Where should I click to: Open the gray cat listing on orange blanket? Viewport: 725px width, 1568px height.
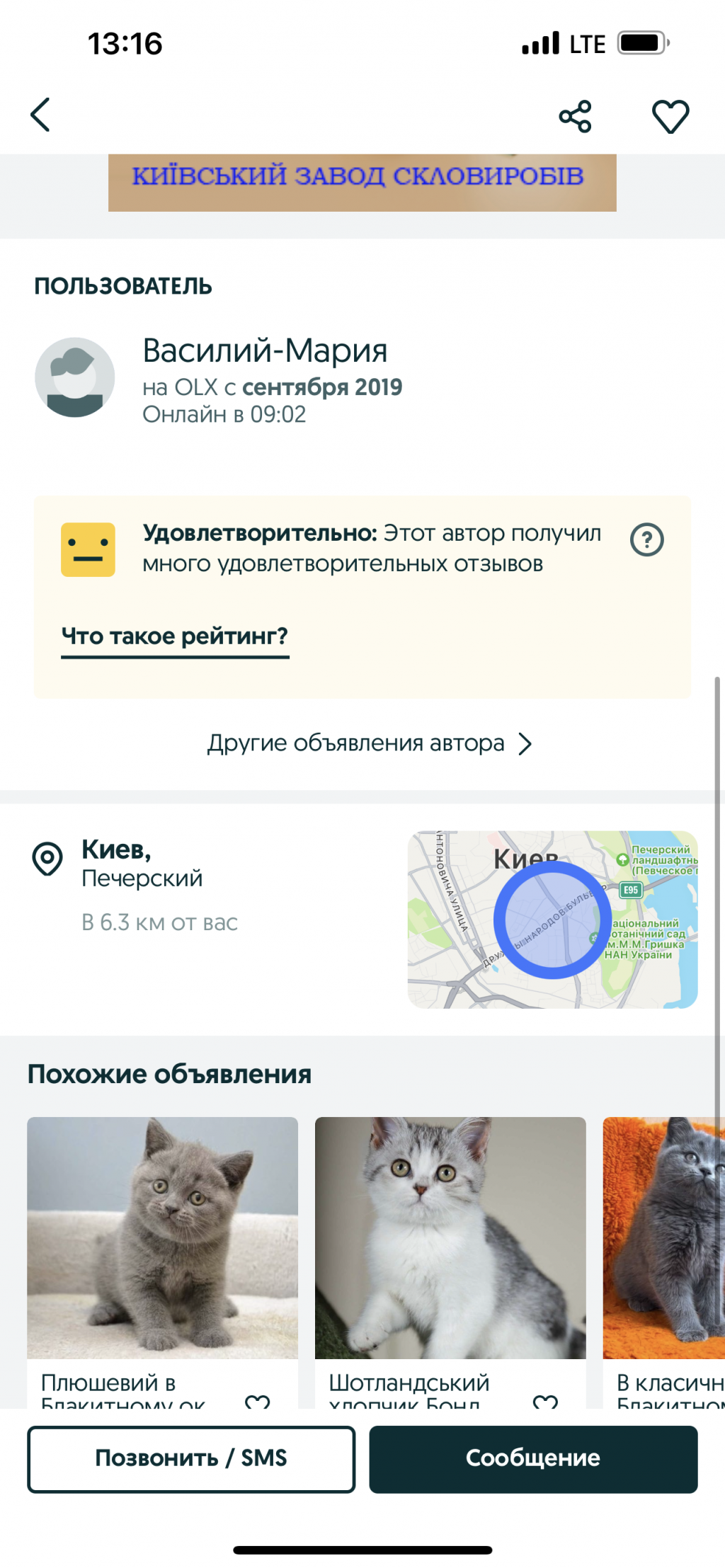[x=663, y=1237]
